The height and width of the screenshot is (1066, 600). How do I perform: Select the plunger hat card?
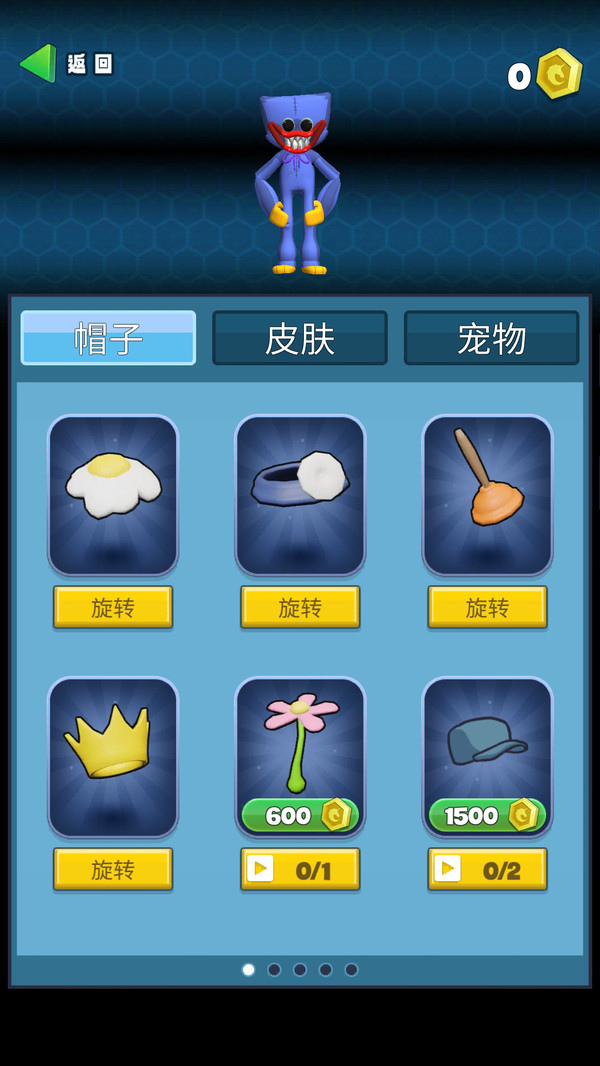(x=487, y=494)
